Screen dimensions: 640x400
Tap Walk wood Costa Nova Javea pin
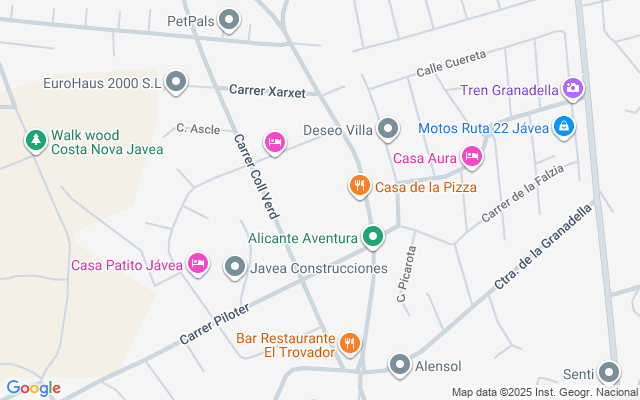[36, 139]
